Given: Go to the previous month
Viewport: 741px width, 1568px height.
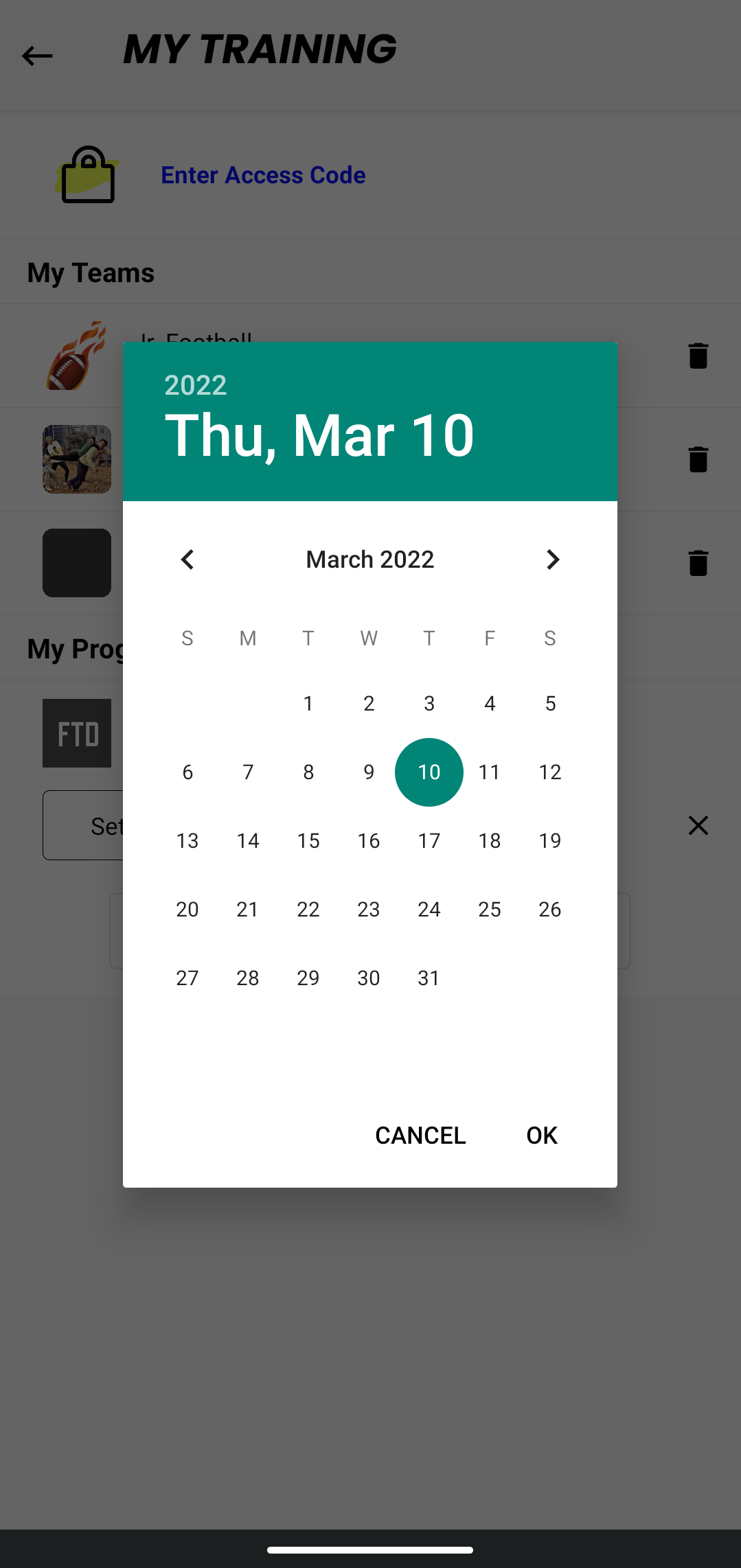Looking at the screenshot, I should pyautogui.click(x=187, y=560).
